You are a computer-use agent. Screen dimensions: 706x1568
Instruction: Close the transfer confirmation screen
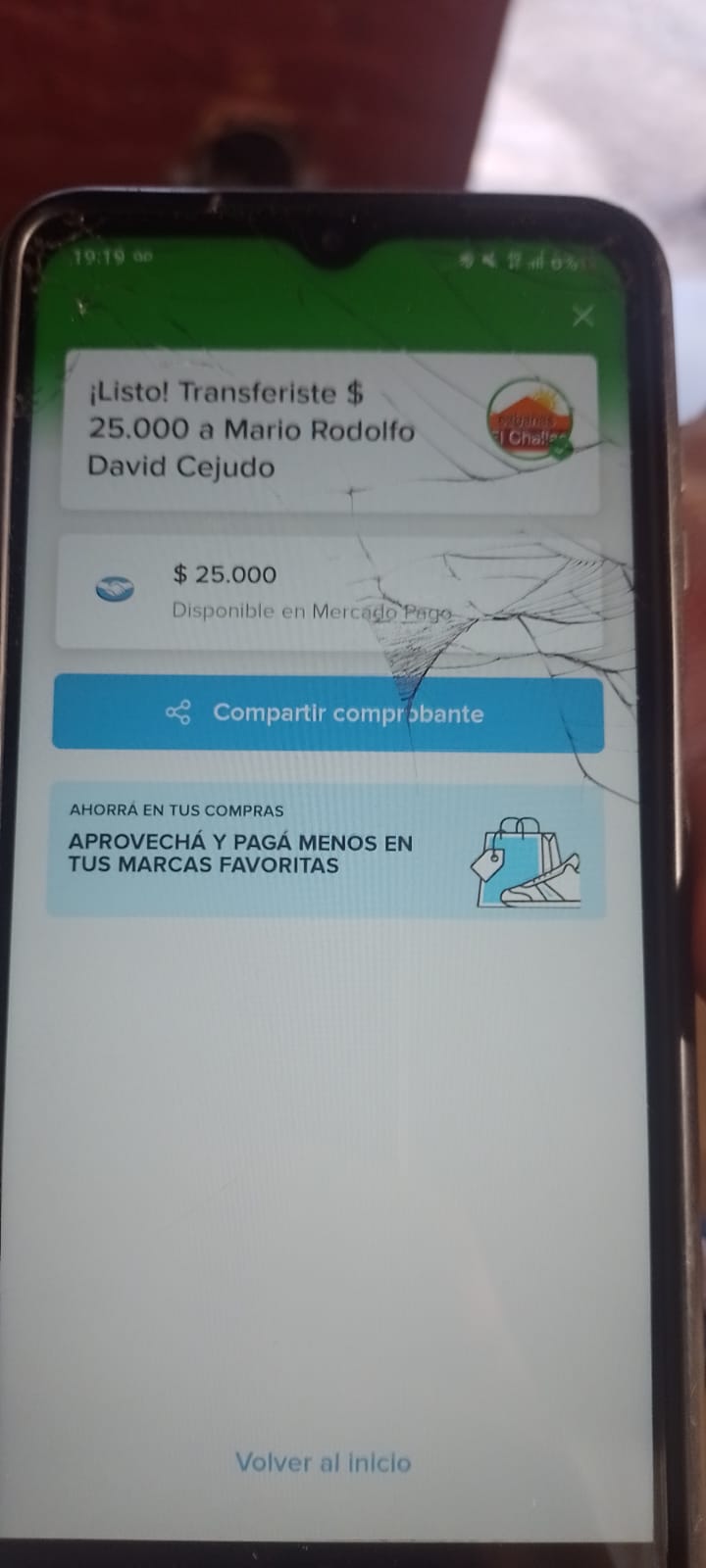click(583, 316)
